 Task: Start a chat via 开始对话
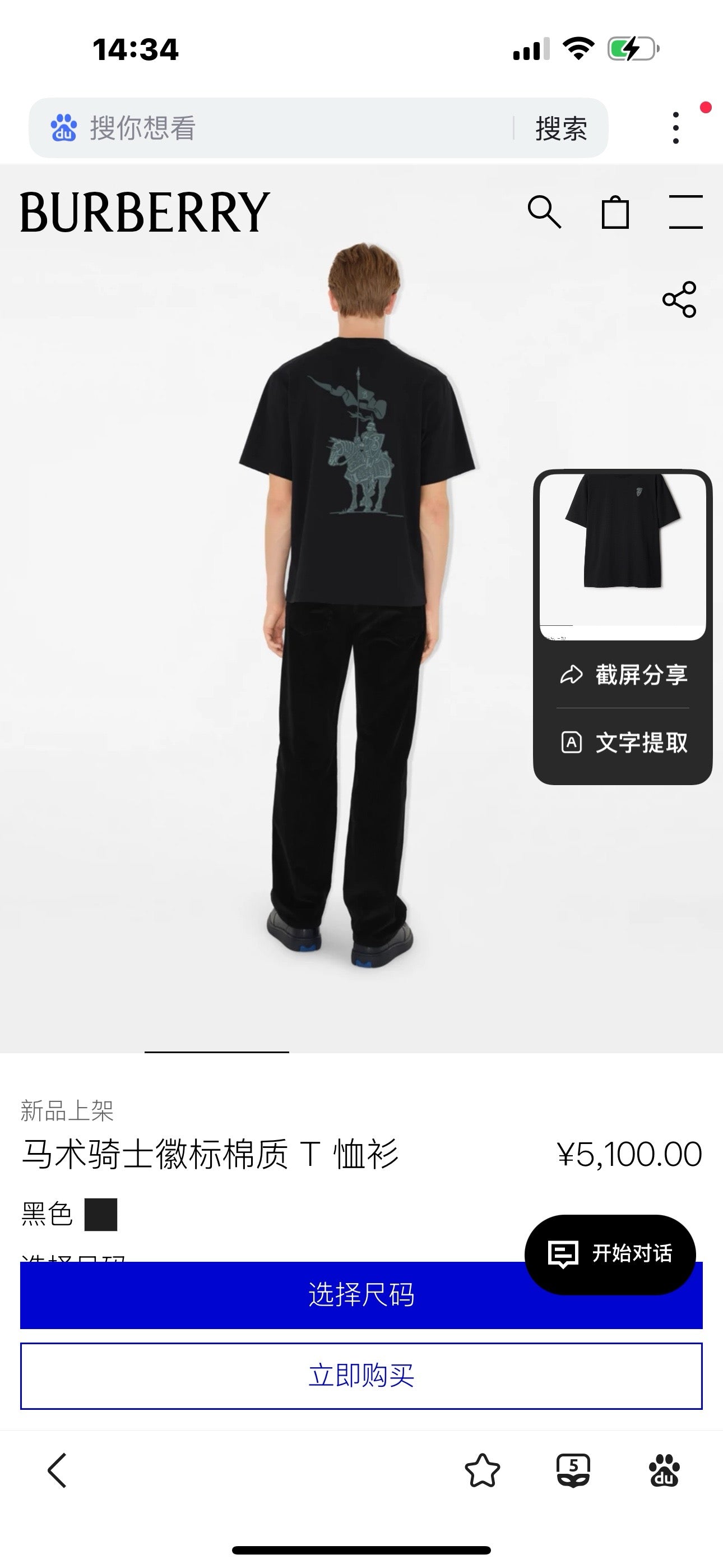[x=610, y=1253]
